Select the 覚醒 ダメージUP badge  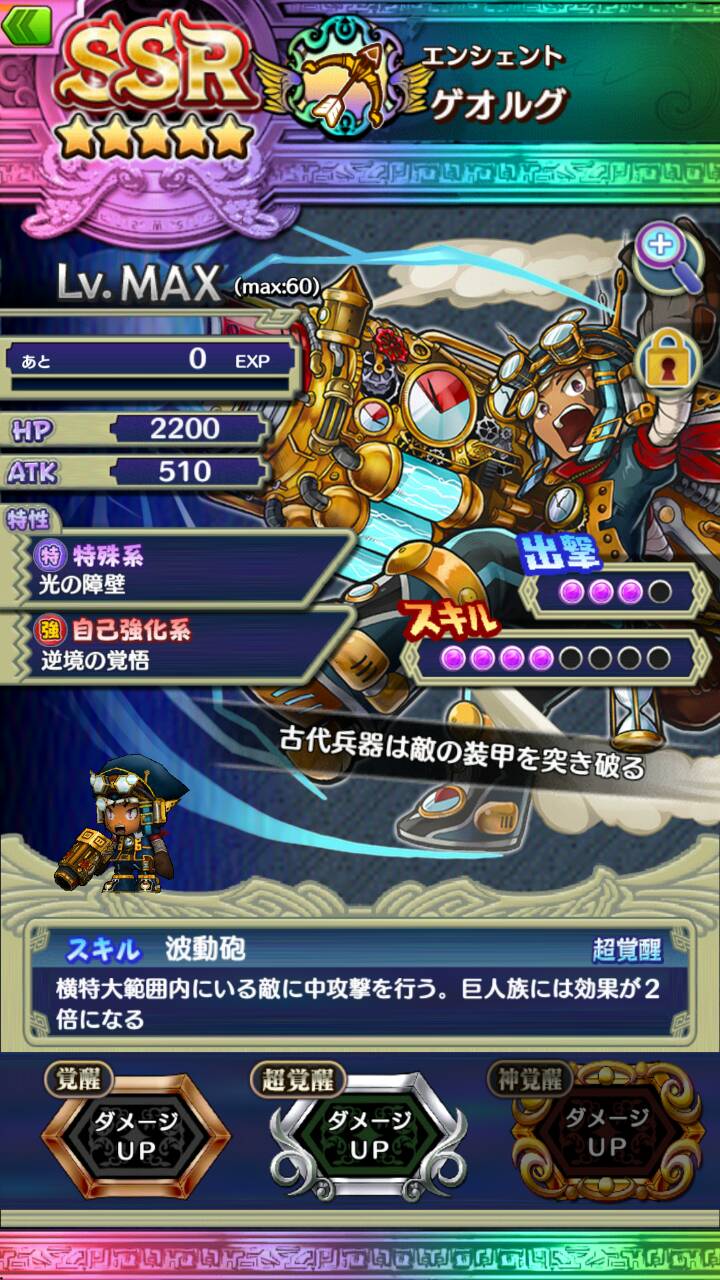136,1133
